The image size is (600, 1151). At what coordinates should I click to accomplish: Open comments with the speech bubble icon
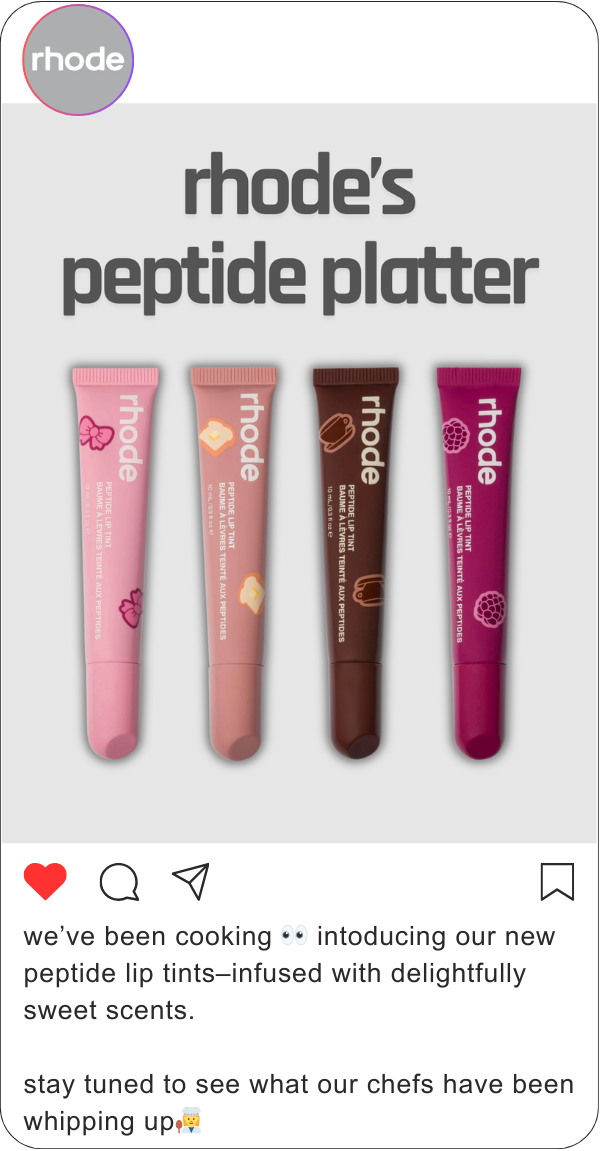[119, 882]
